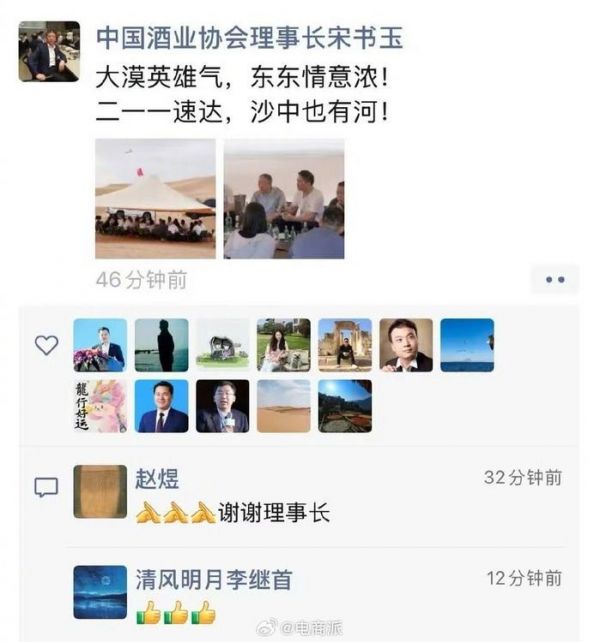Viewport: 600px width, 642px height.
Task: Open 赵煜's profile via the name
Action: point(157,479)
